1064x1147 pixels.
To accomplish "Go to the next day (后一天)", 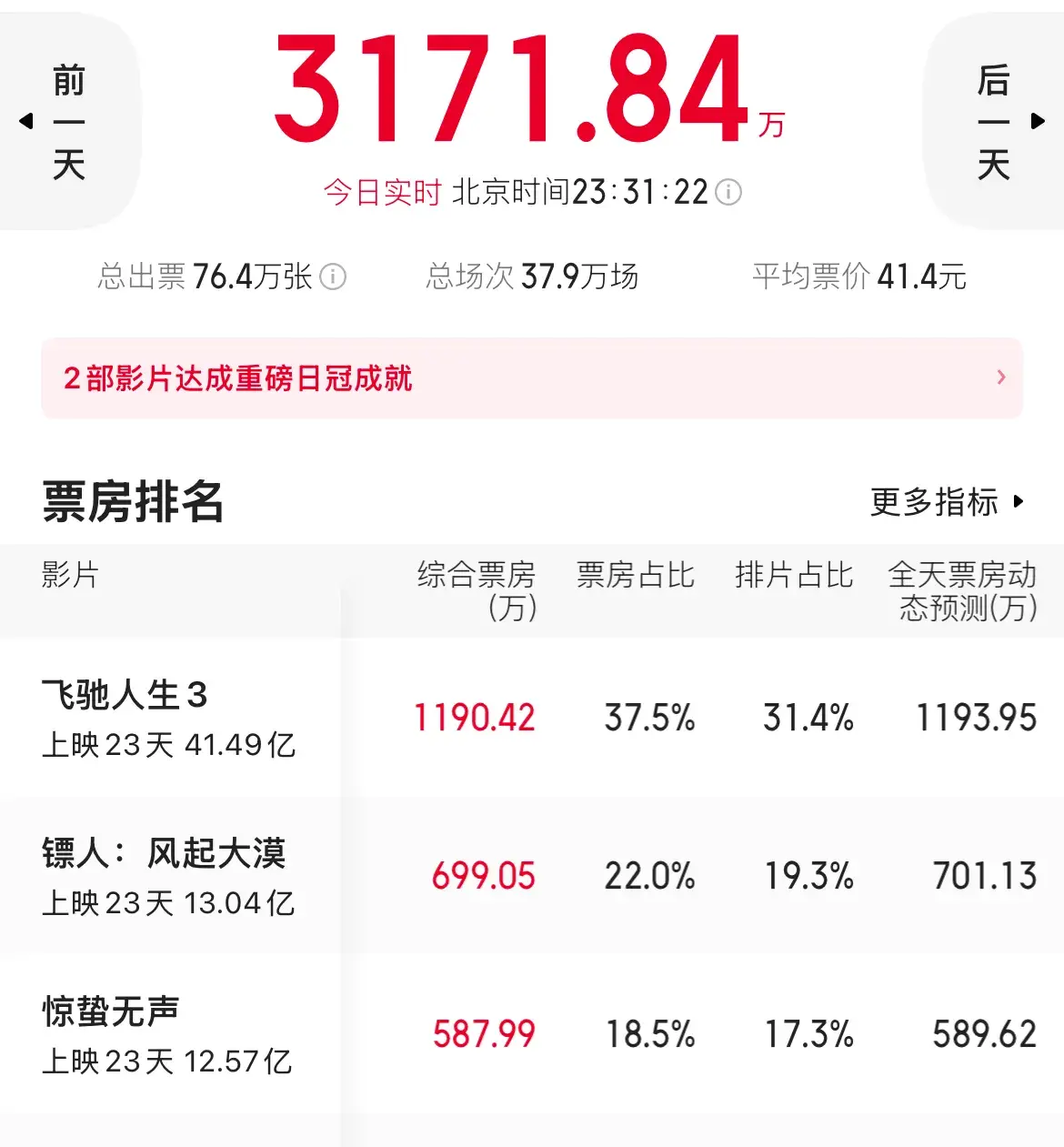I will [997, 121].
